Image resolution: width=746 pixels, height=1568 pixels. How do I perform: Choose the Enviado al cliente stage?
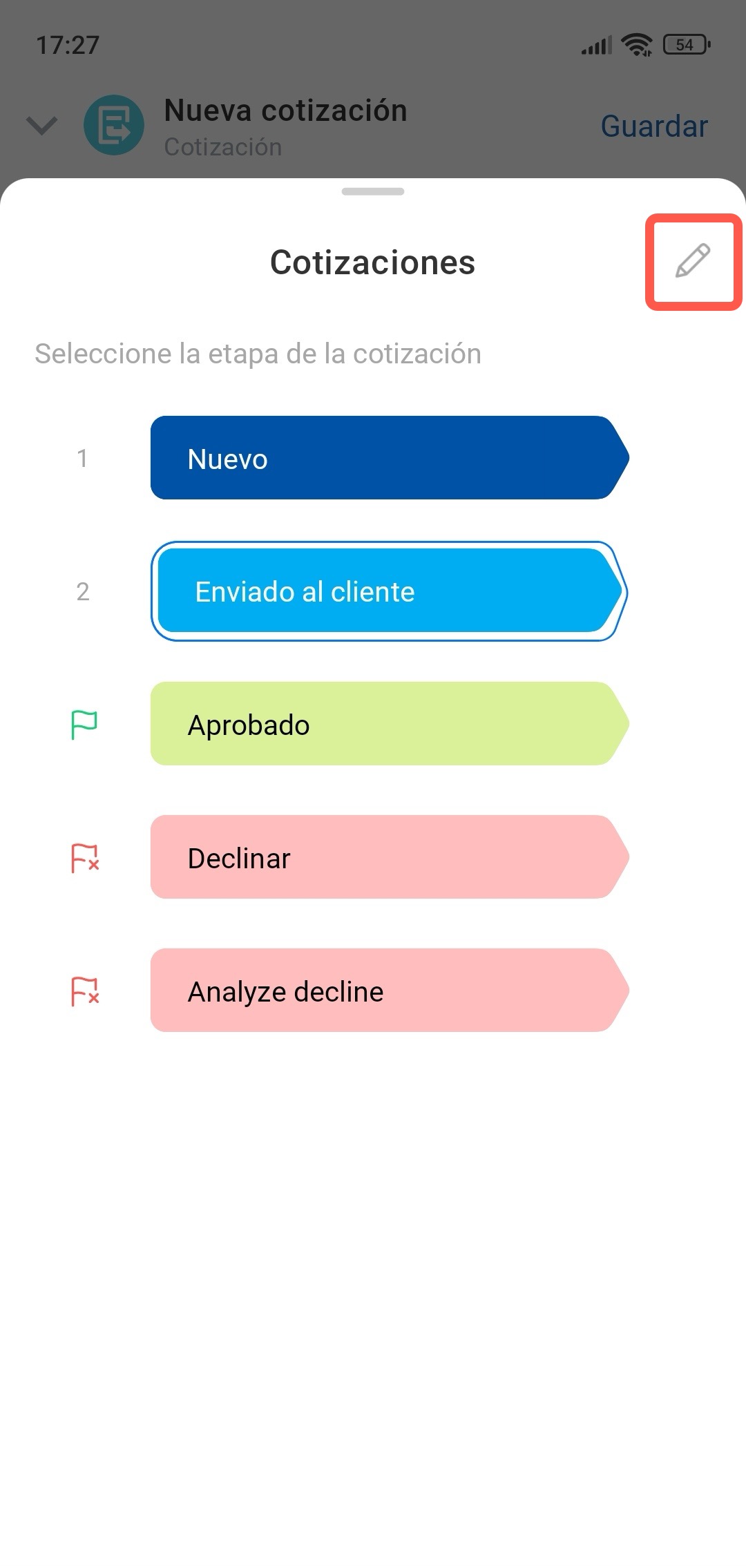(x=389, y=591)
